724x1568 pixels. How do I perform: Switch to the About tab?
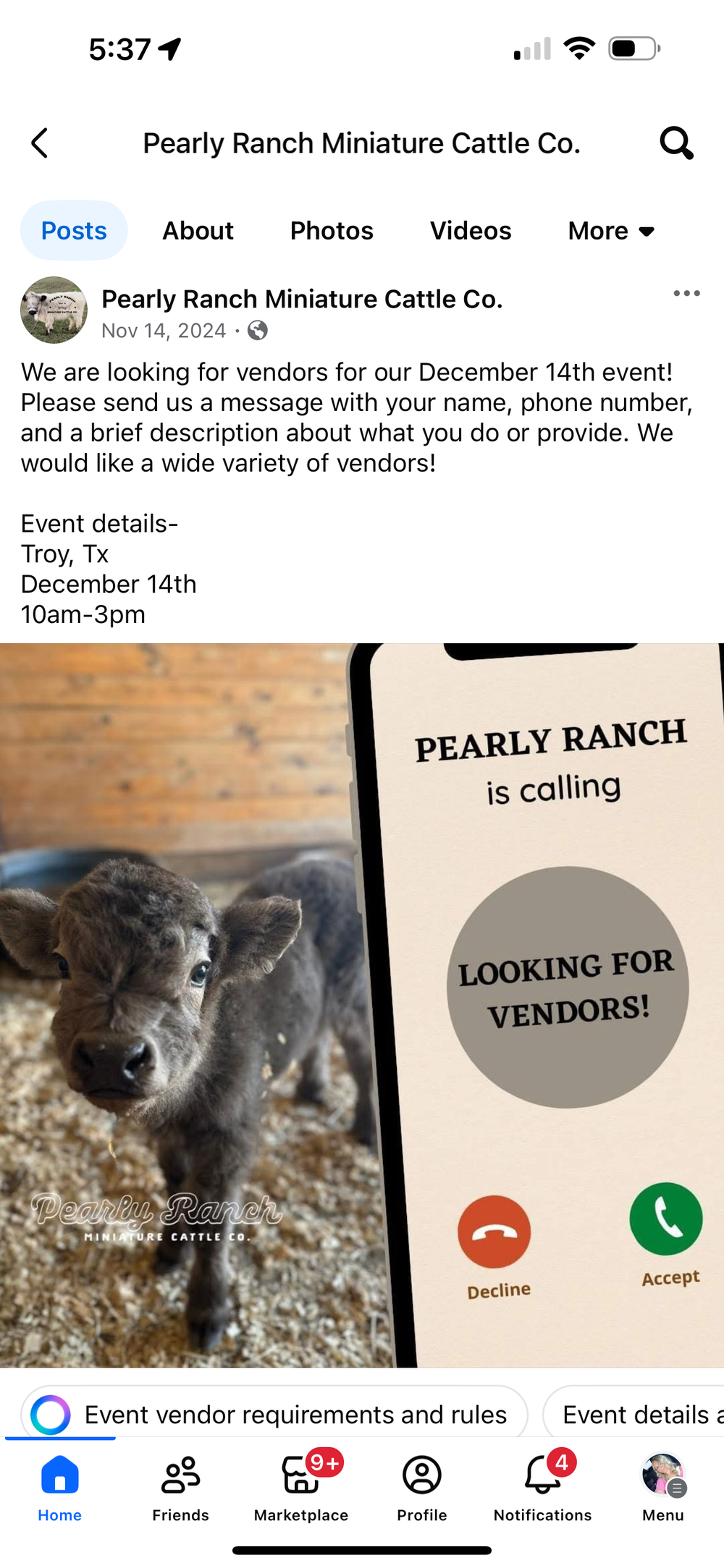198,231
